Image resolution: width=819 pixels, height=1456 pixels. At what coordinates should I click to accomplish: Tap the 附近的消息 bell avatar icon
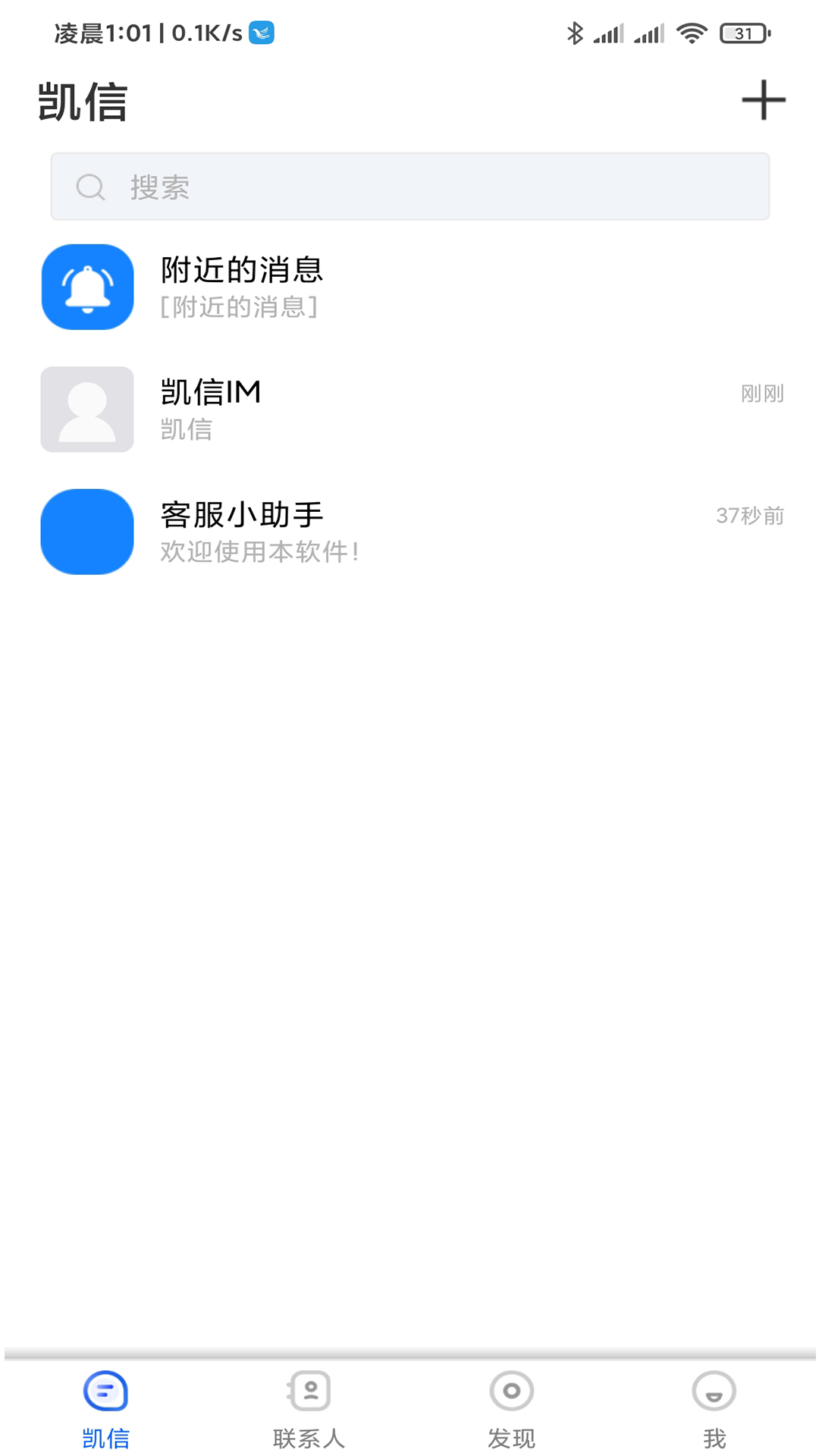point(86,287)
